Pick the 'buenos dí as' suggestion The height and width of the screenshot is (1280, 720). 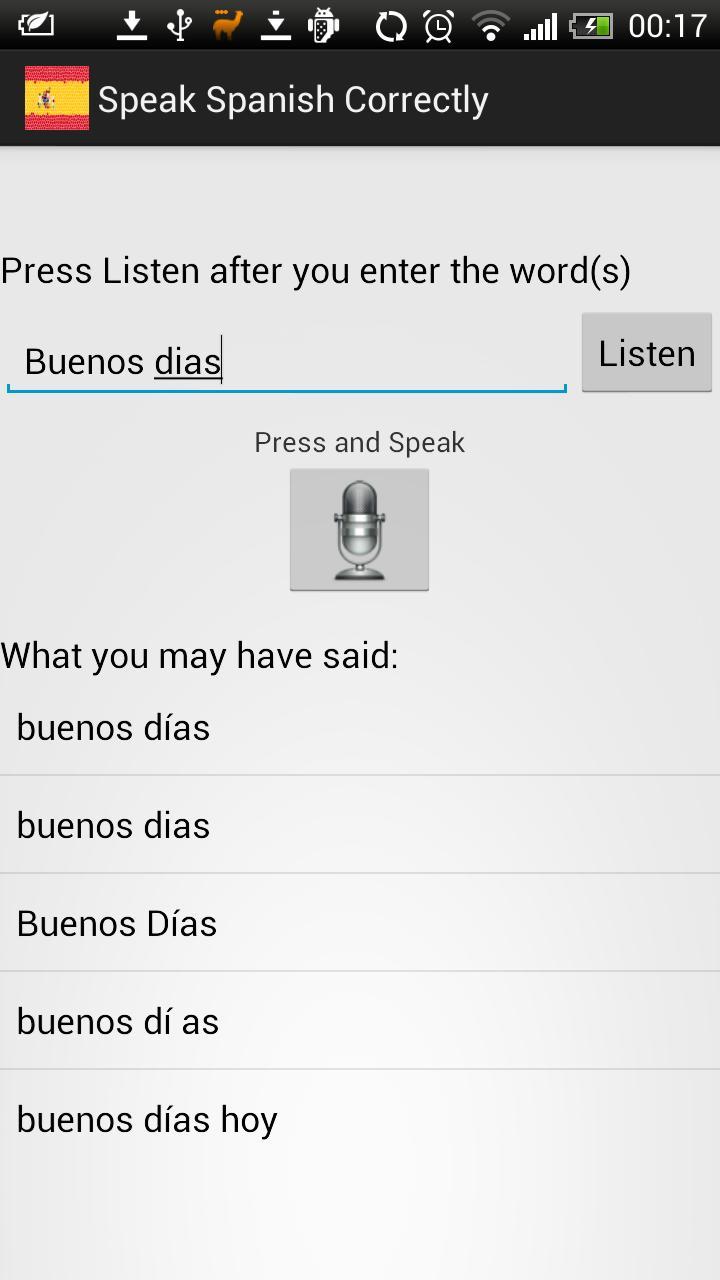coord(118,1021)
